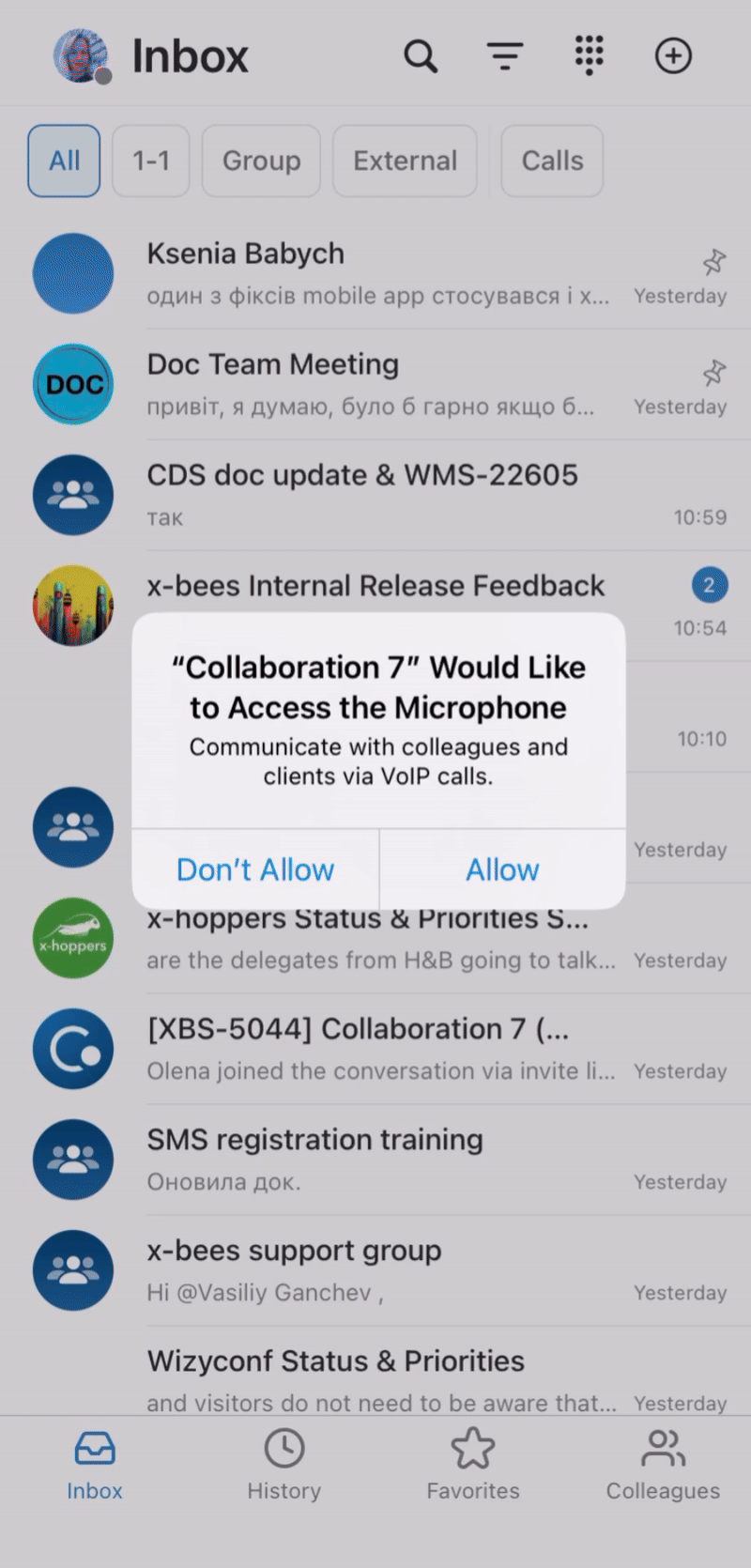751x1568 pixels.
Task: Open the profile avatar next to Inbox
Action: click(82, 56)
